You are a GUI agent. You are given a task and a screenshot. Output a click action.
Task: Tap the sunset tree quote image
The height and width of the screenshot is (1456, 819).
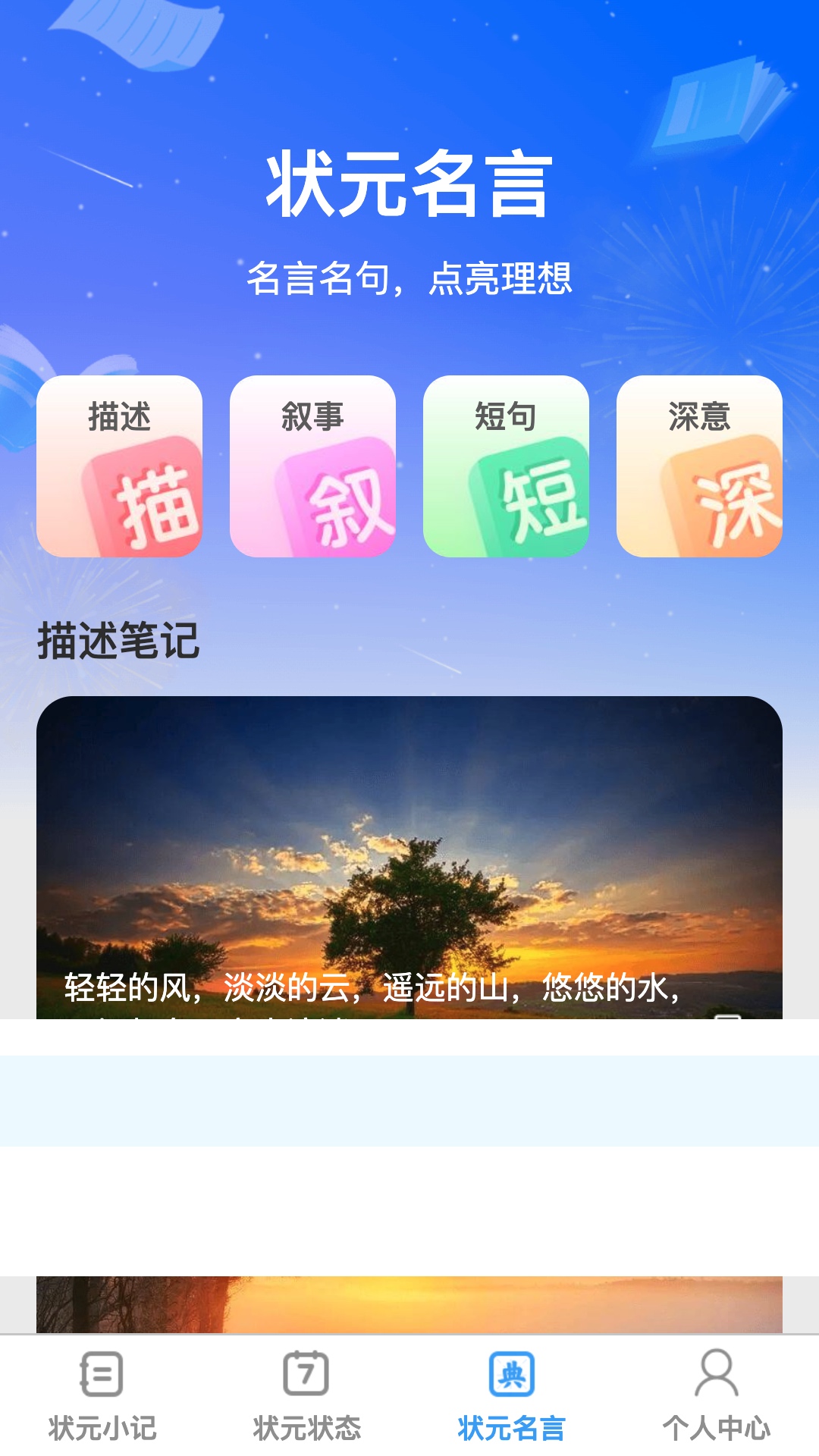click(409, 849)
